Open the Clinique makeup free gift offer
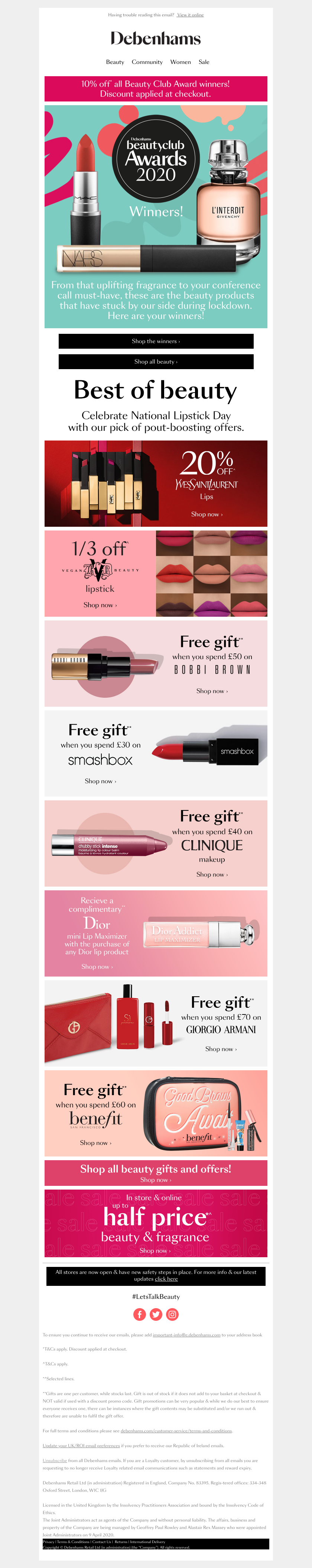This screenshot has height=1568, width=312. point(156,843)
